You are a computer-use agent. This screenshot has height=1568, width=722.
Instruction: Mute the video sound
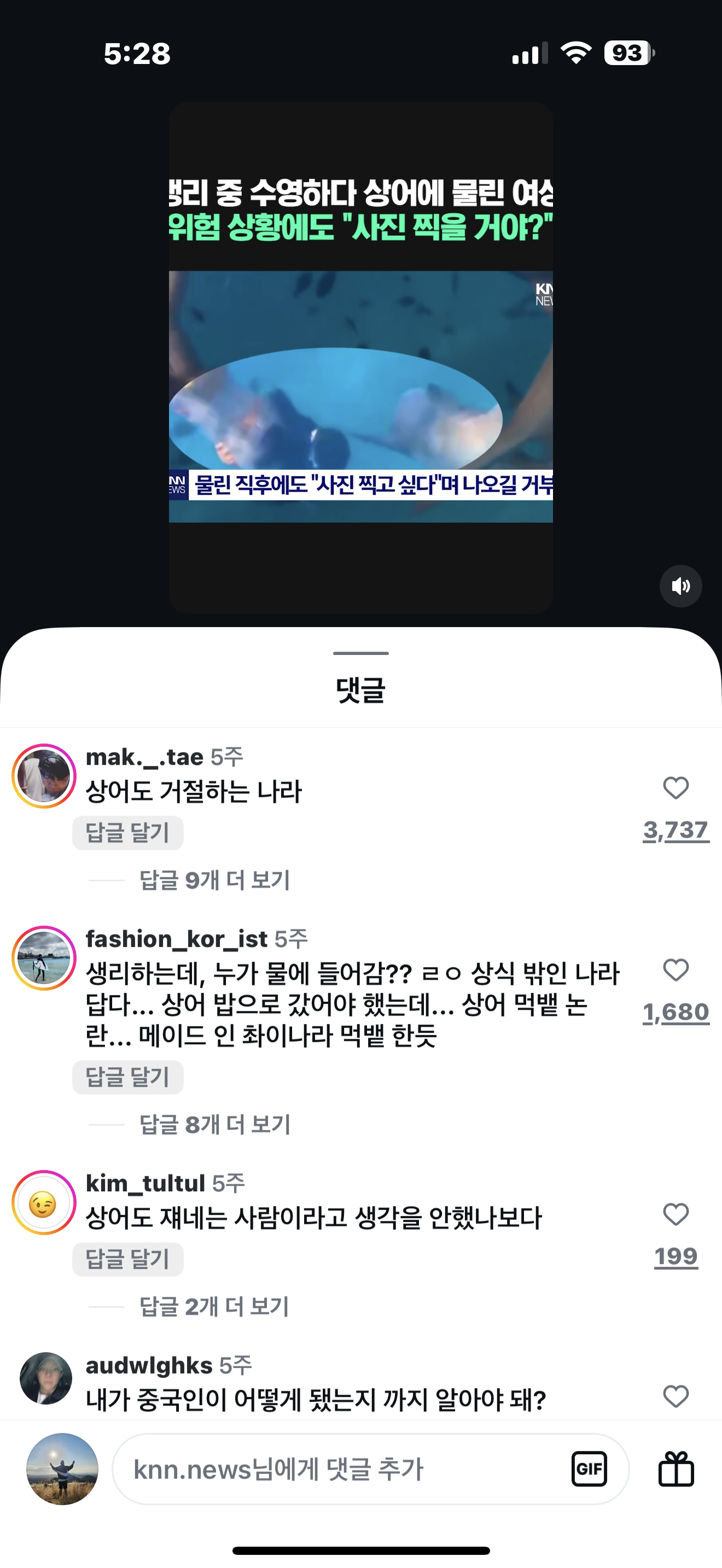pyautogui.click(x=680, y=586)
